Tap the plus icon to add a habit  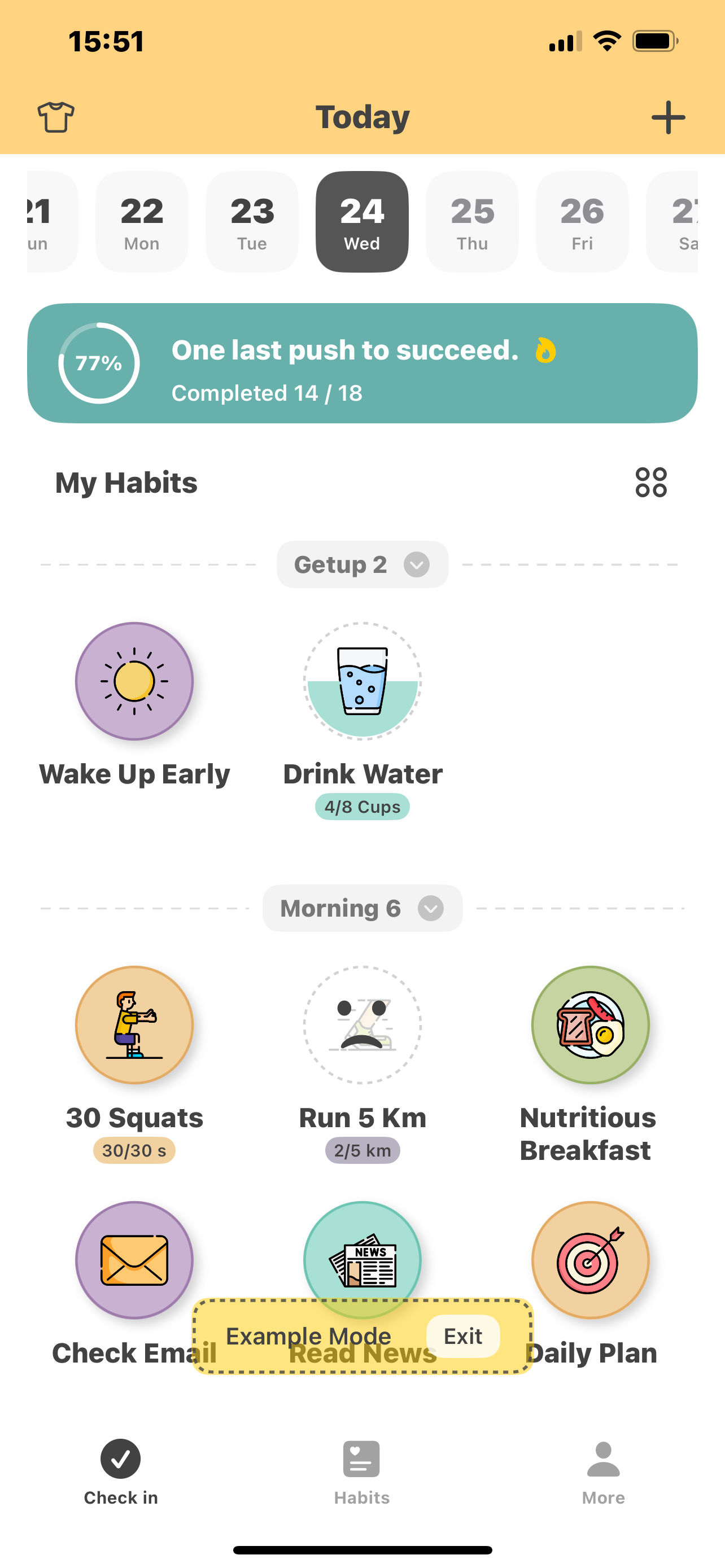(669, 117)
